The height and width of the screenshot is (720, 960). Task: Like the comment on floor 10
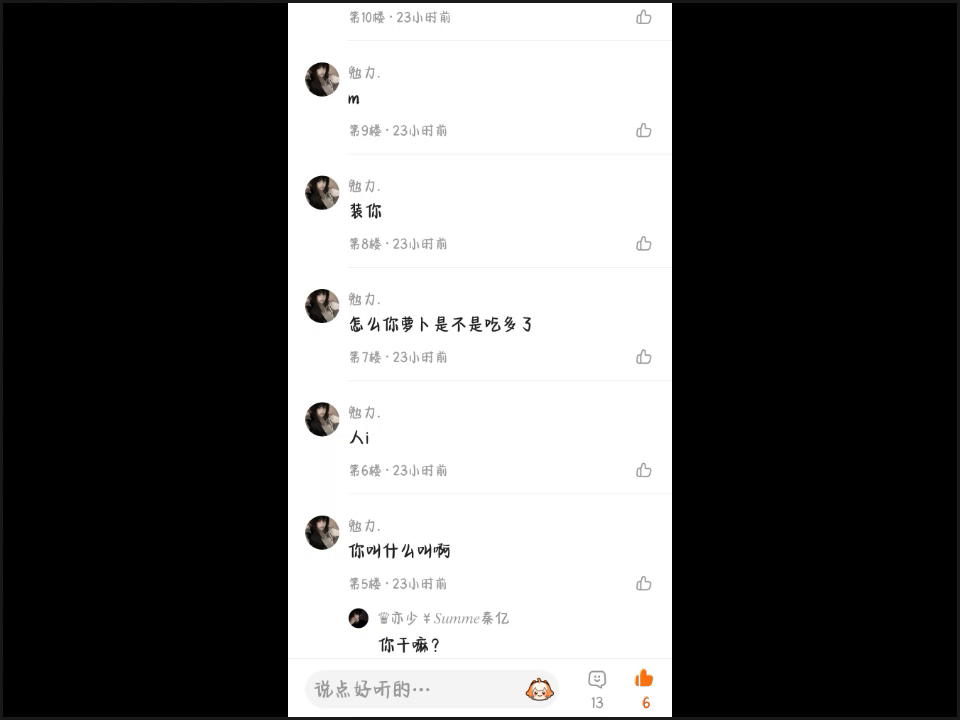click(x=644, y=17)
